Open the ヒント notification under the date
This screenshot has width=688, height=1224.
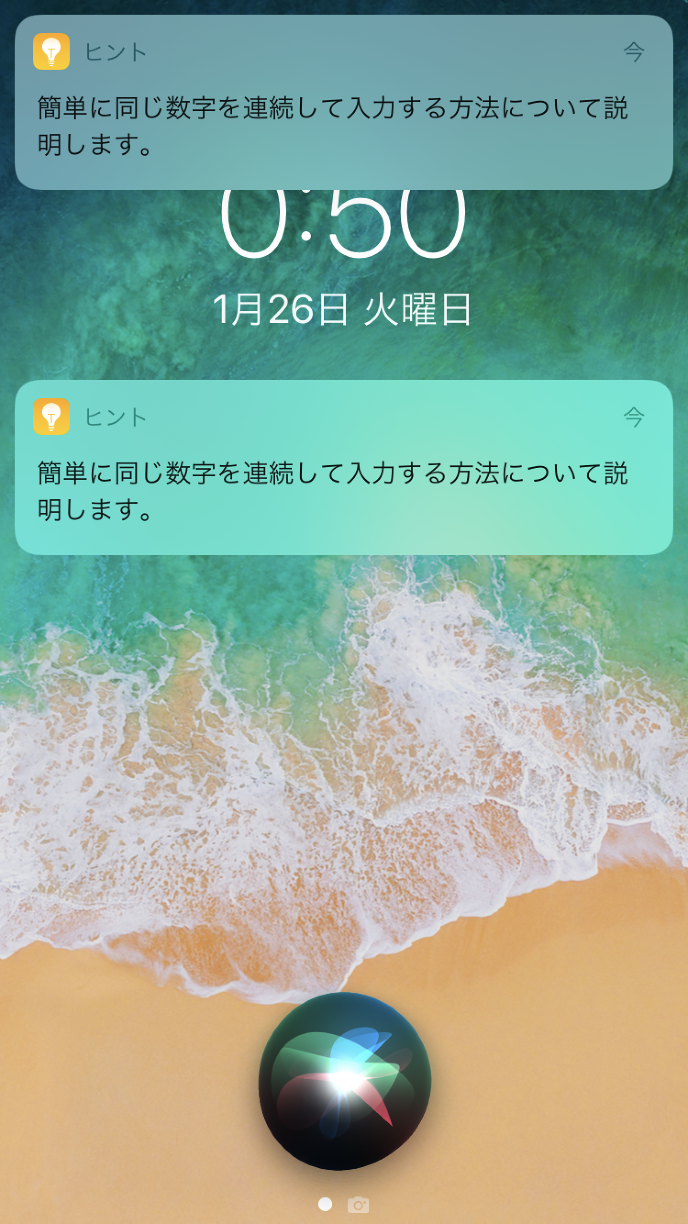coord(343,467)
